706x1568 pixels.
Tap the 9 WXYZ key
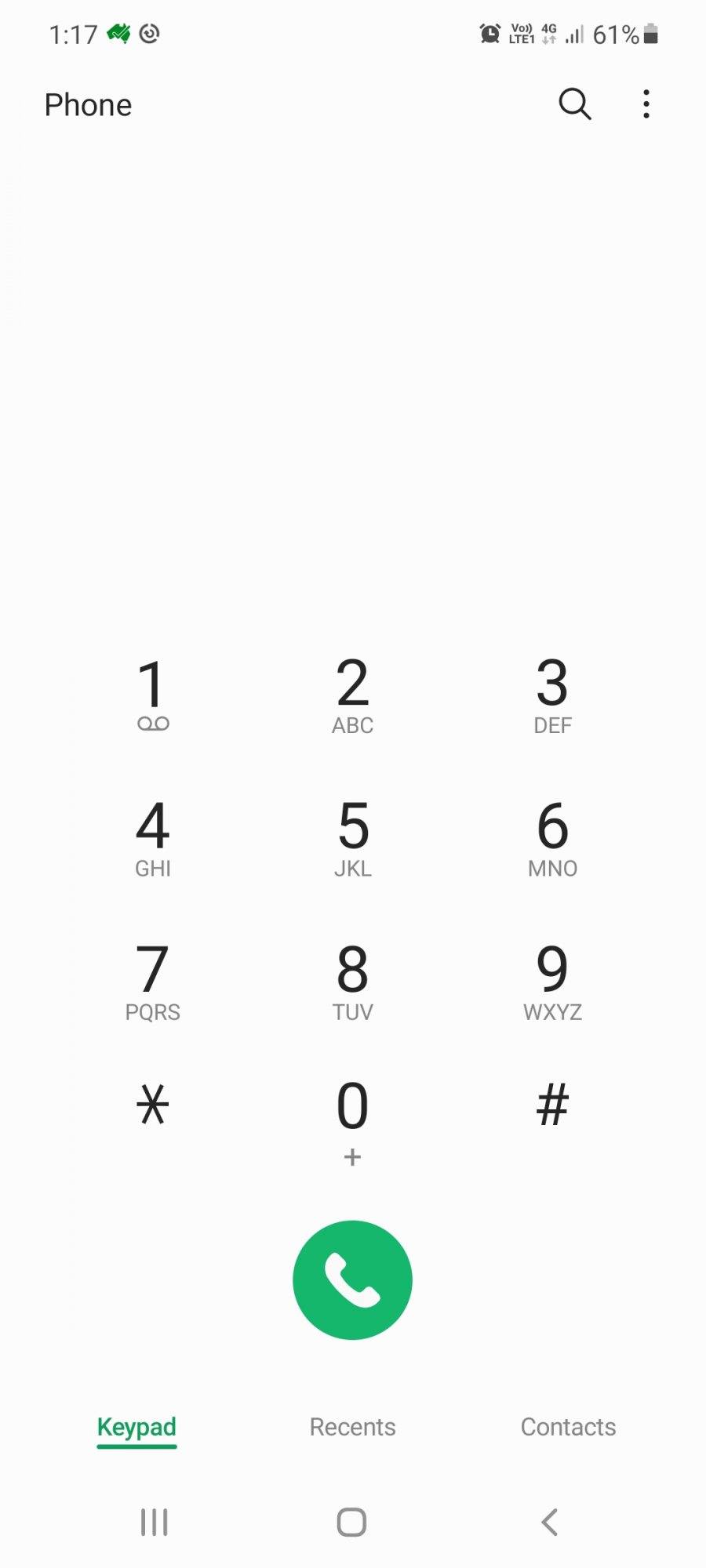pos(552,982)
